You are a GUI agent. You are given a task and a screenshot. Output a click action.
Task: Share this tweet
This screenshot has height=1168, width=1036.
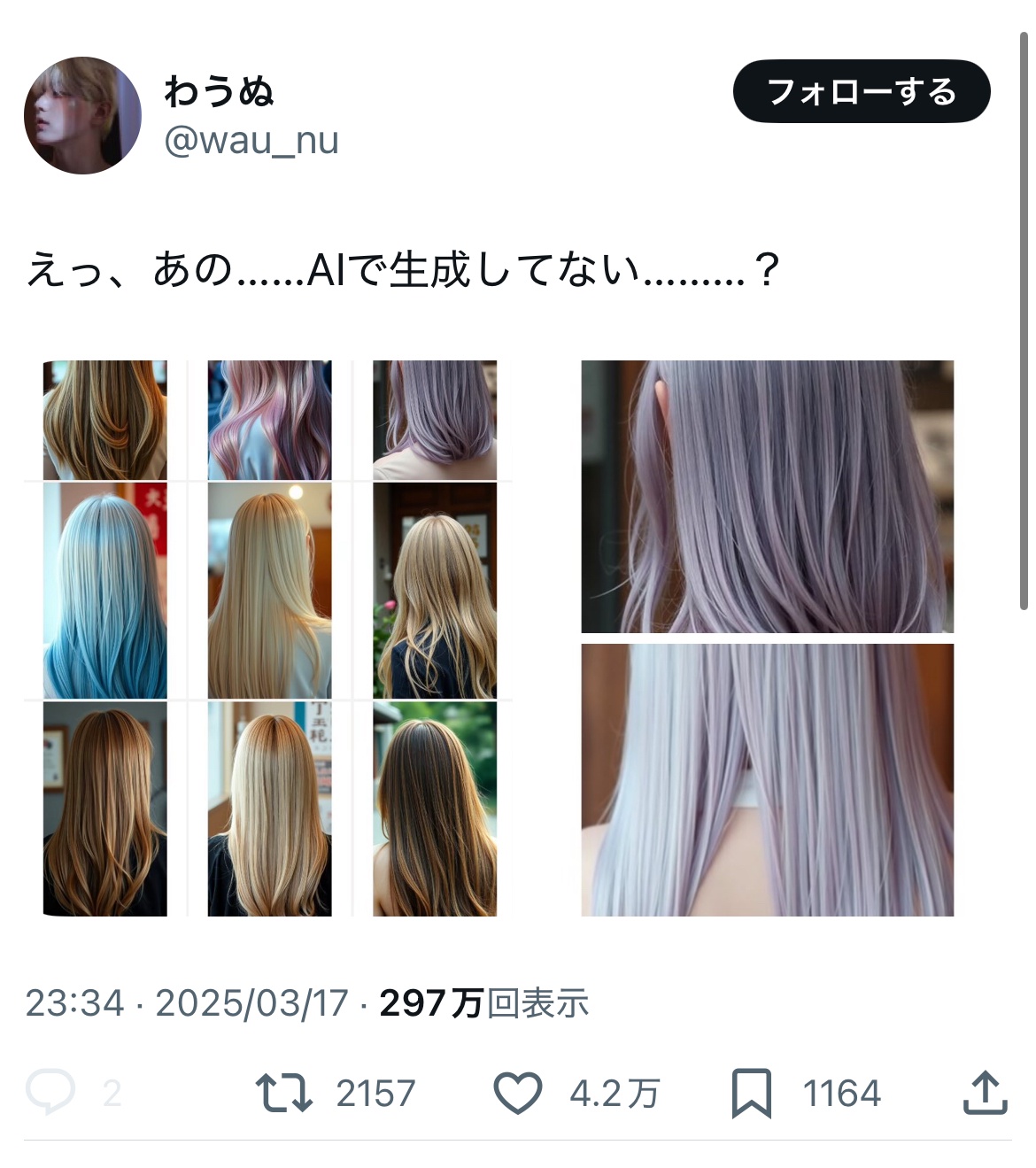pyautogui.click(x=985, y=1092)
